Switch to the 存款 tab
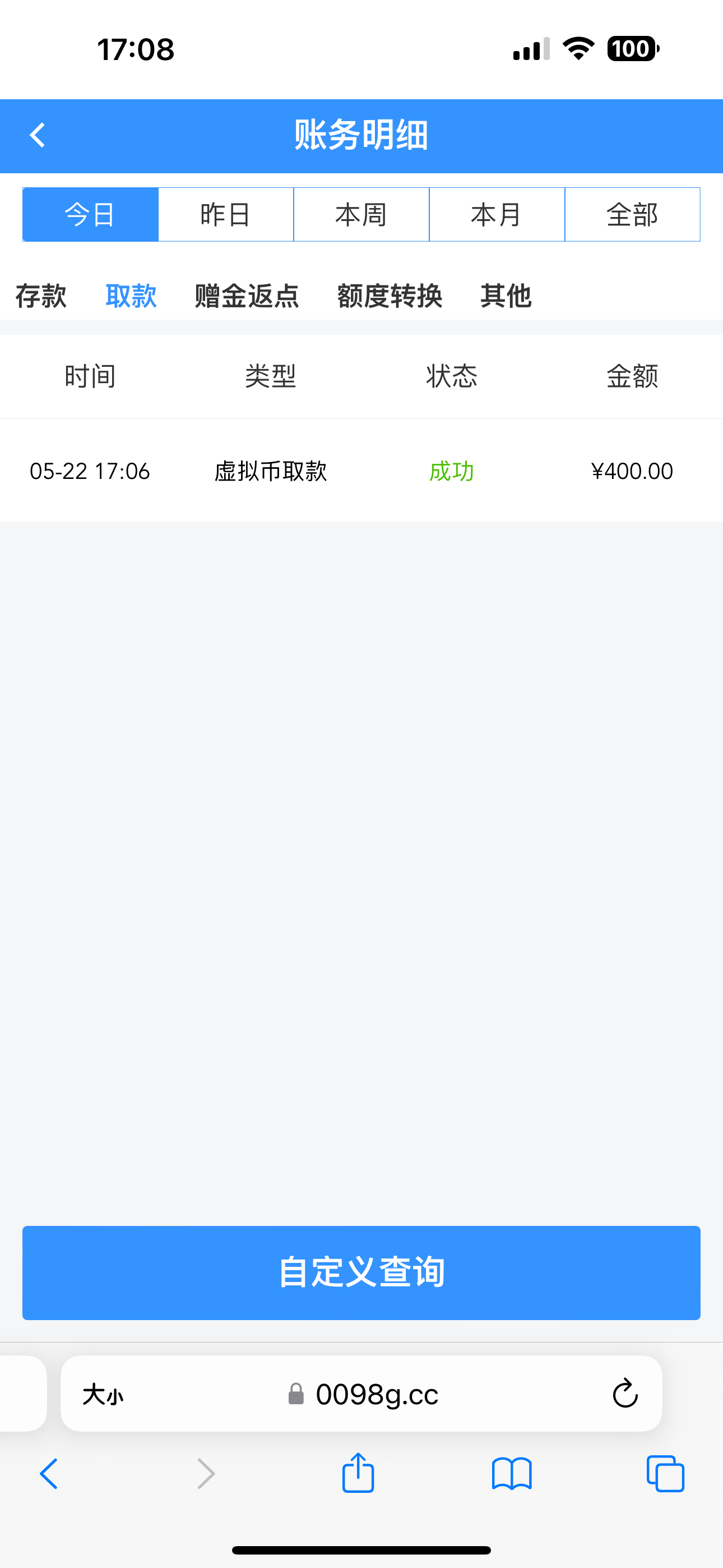 41,297
